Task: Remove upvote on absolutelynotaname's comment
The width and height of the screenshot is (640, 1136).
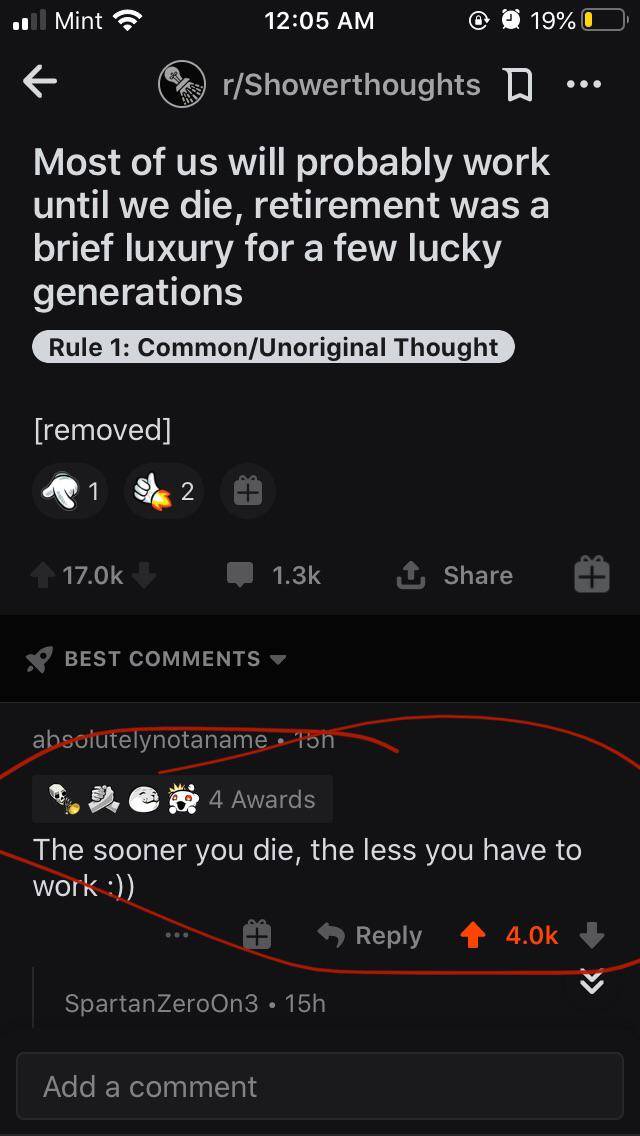Action: 474,936
